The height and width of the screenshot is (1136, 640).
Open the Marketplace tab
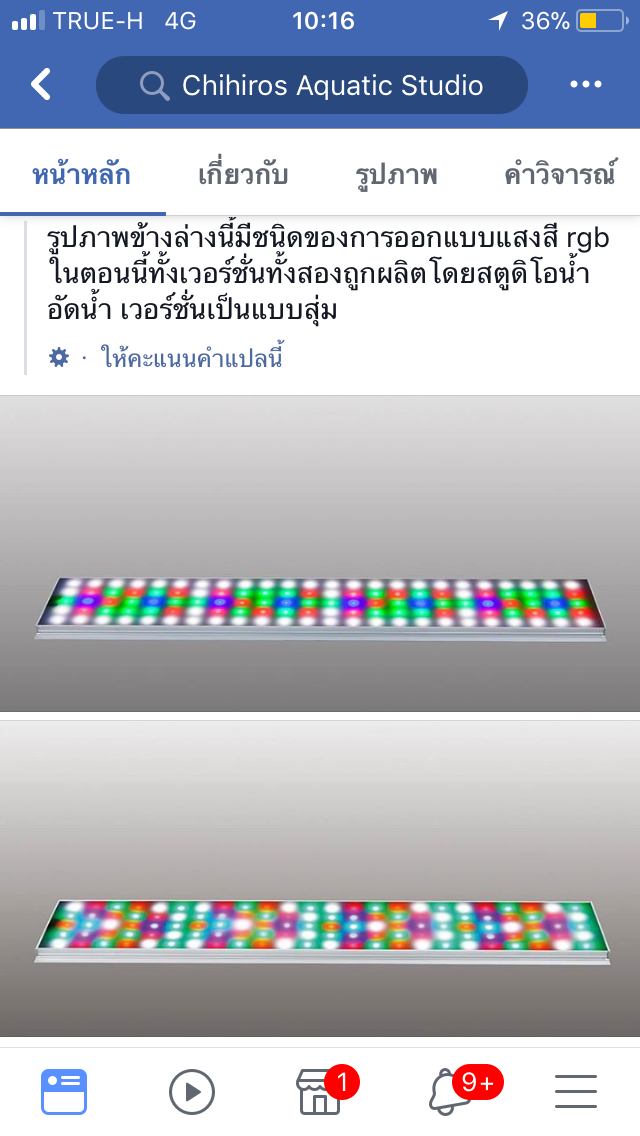click(x=320, y=1092)
